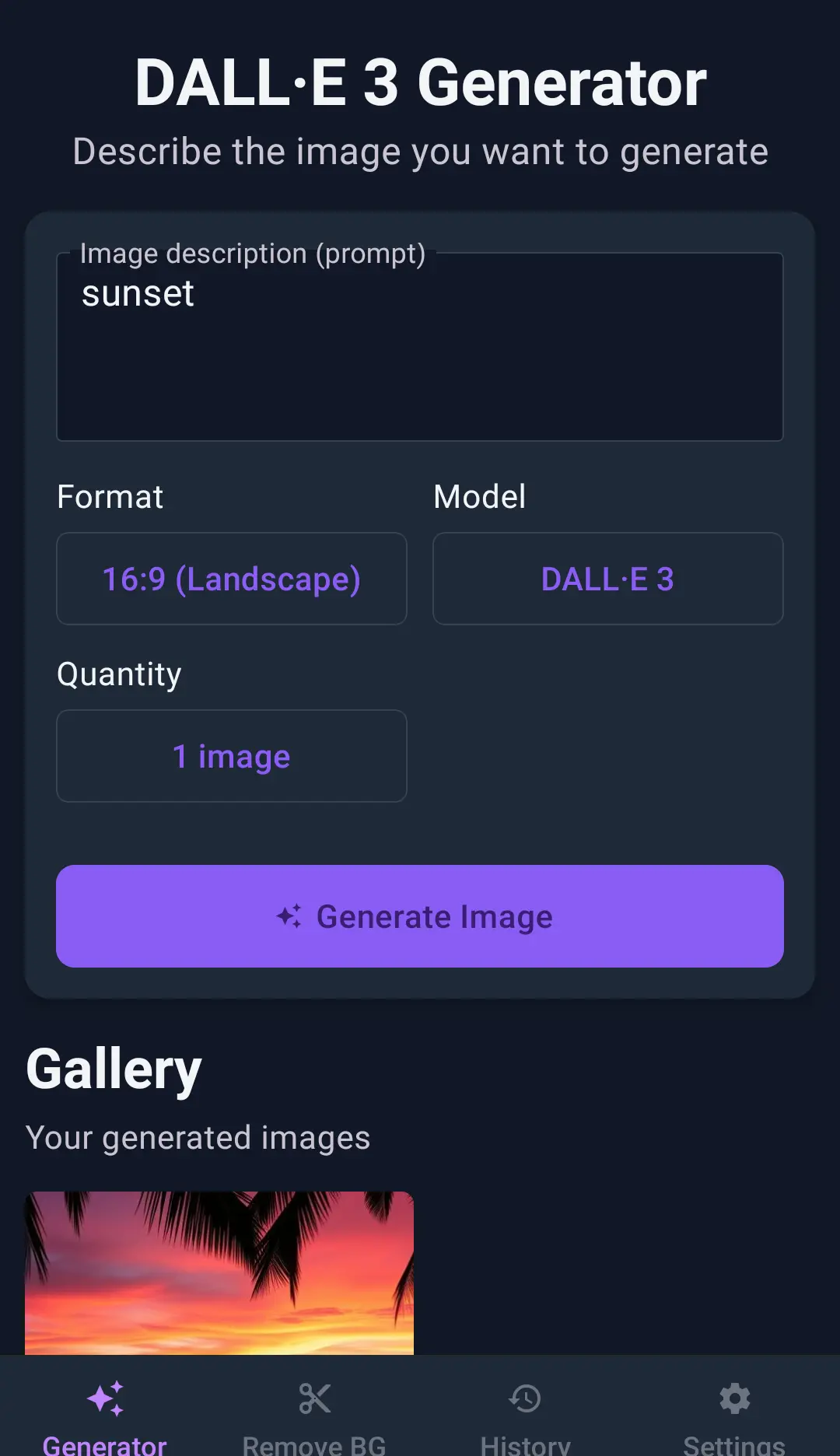840x1456 pixels.
Task: Edit the word sunset in the prompt
Action: point(138,295)
